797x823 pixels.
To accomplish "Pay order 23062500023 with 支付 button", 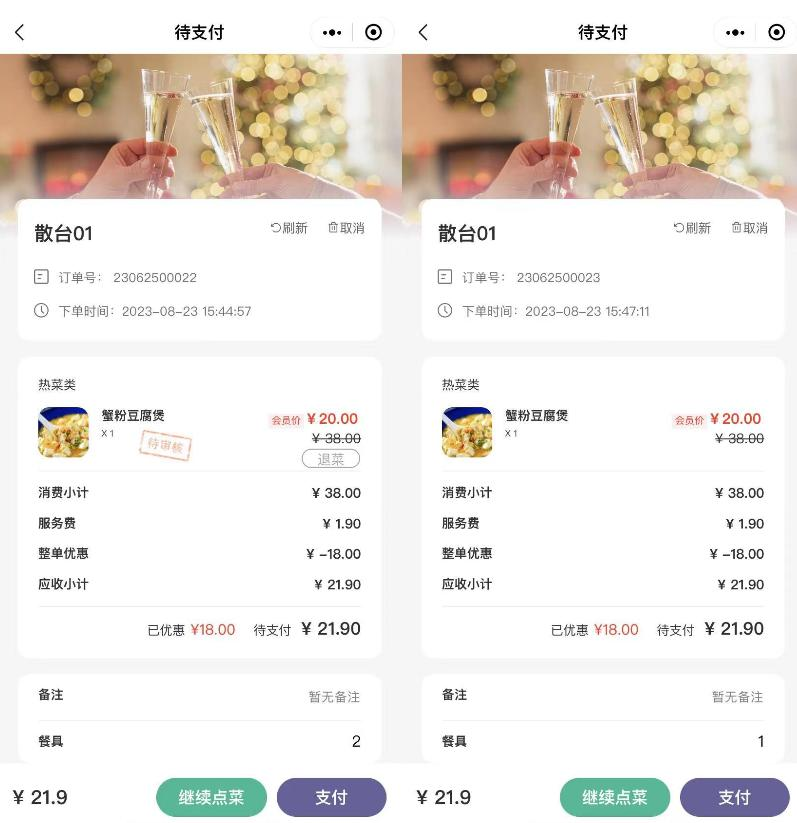I will click(734, 797).
